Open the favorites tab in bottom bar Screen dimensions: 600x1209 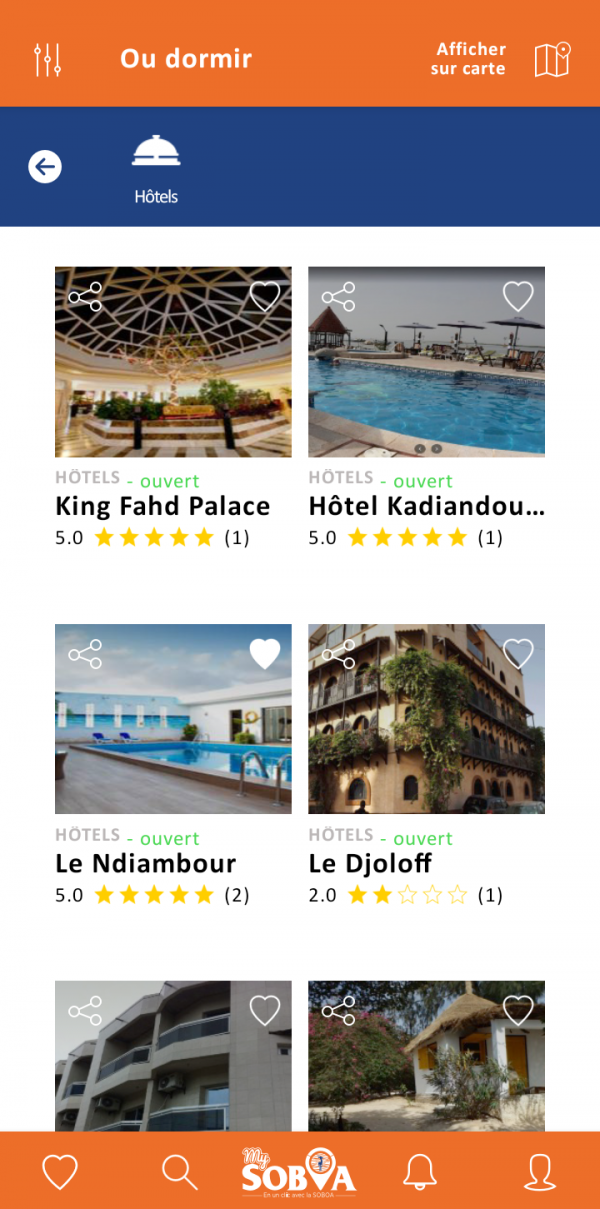click(60, 1171)
